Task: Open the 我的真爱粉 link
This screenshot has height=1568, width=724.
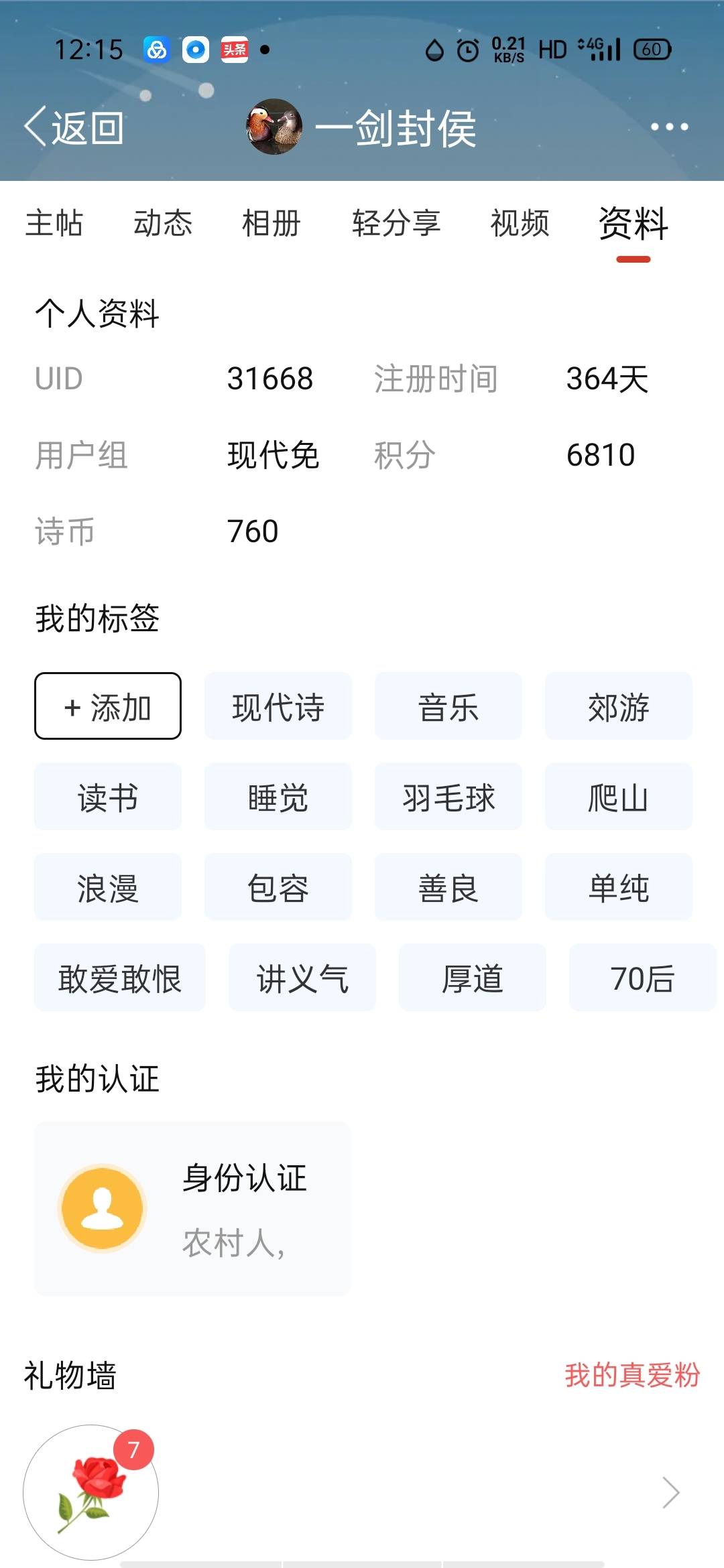Action: (632, 1375)
